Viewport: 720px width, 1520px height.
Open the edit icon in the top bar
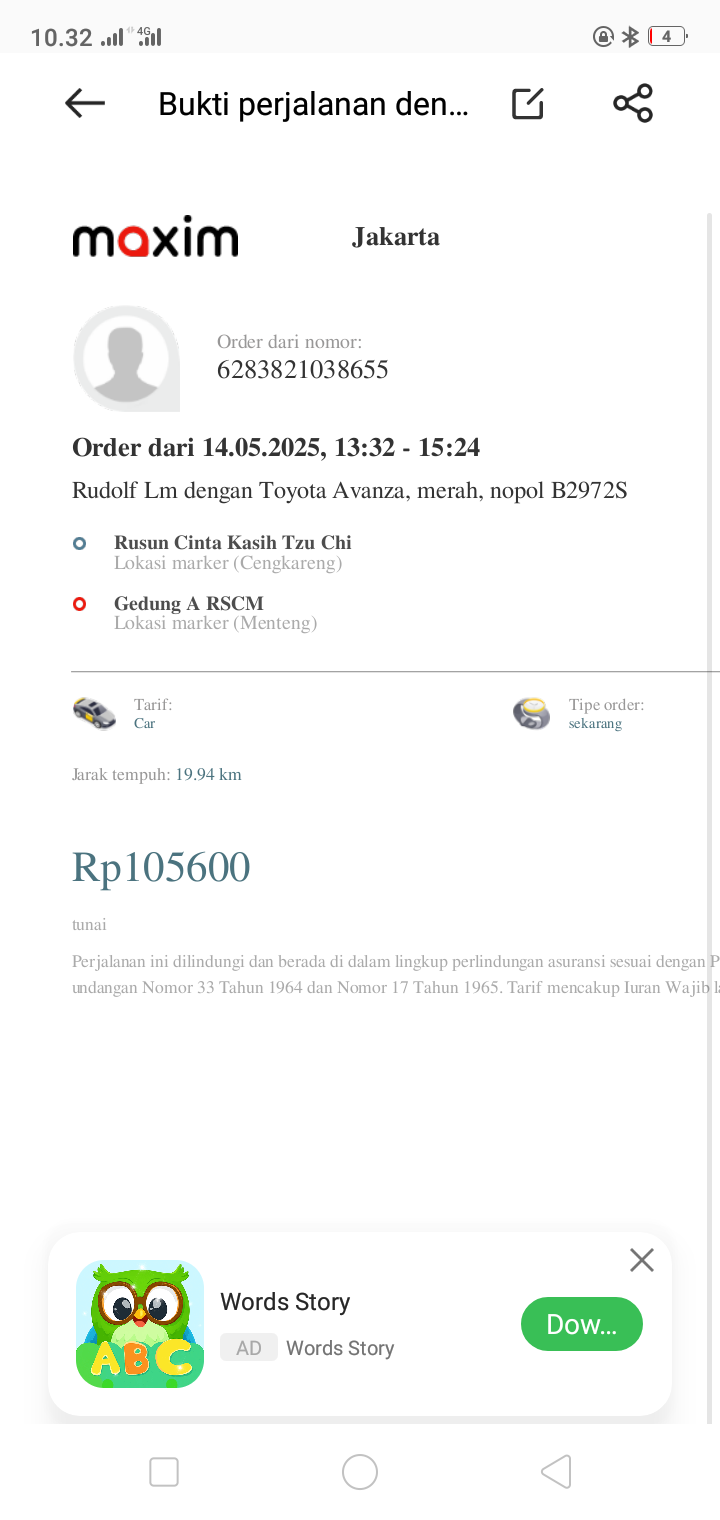(x=527, y=103)
